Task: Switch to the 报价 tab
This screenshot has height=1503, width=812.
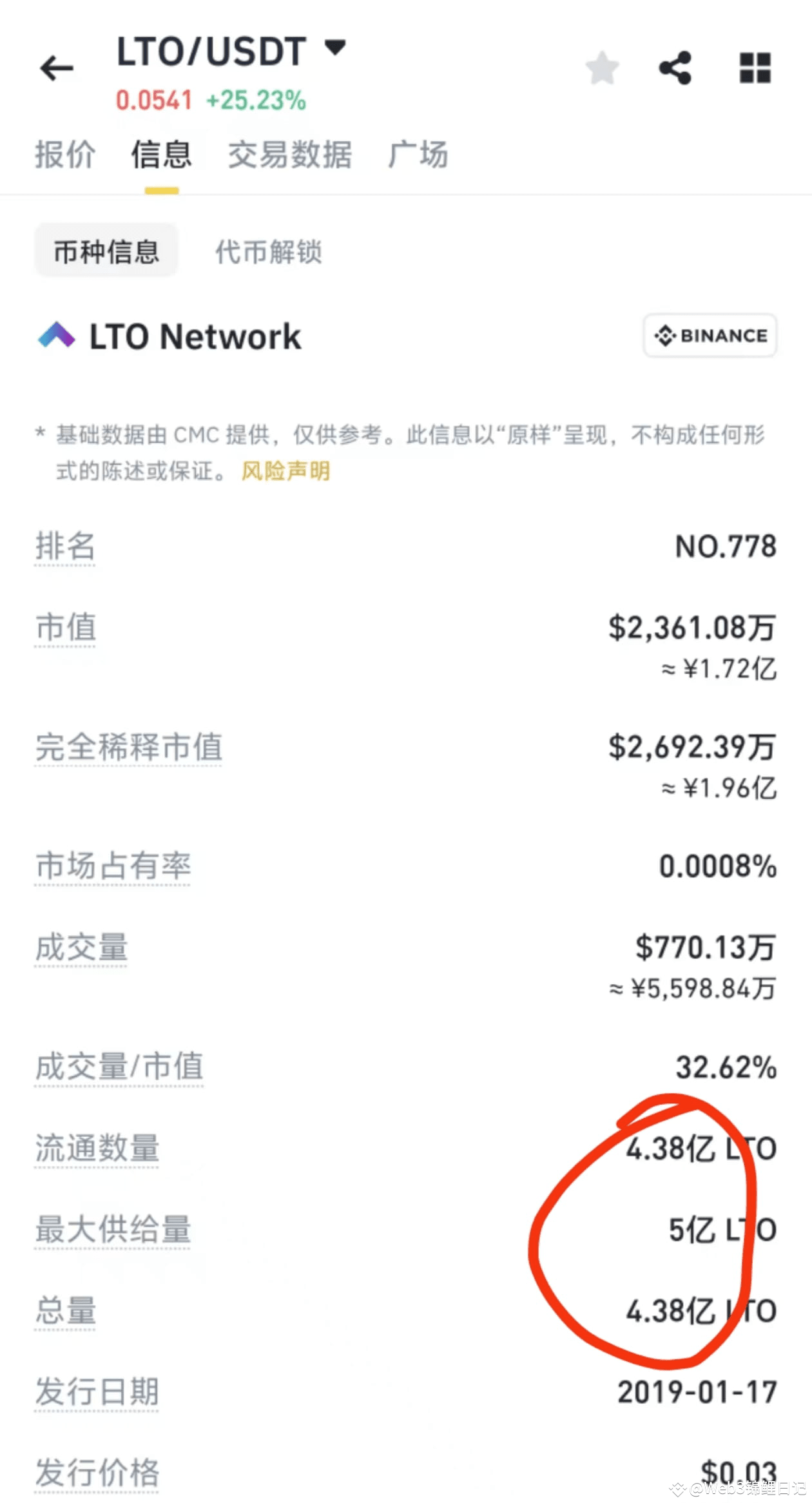Action: (65, 155)
